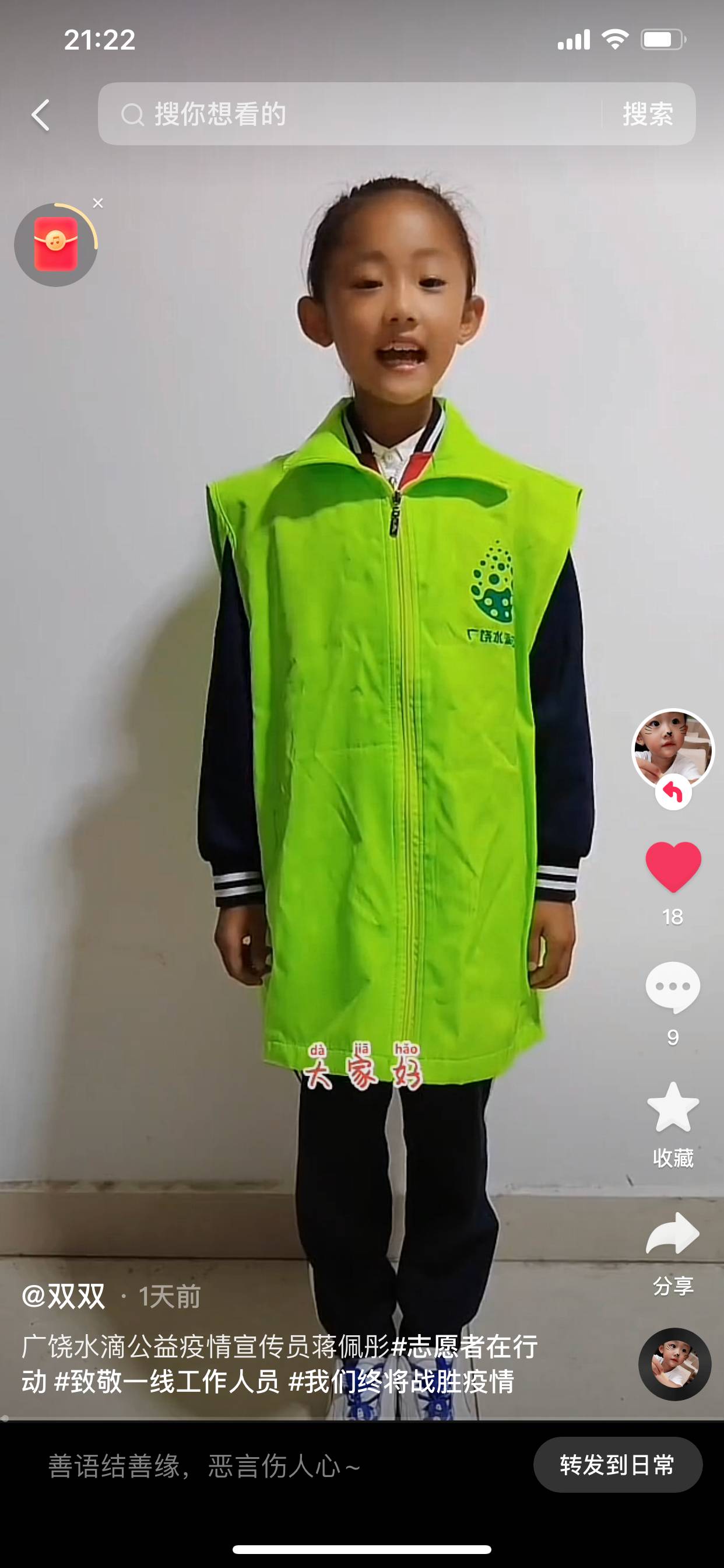Dismiss the red envelope widget

click(x=98, y=204)
